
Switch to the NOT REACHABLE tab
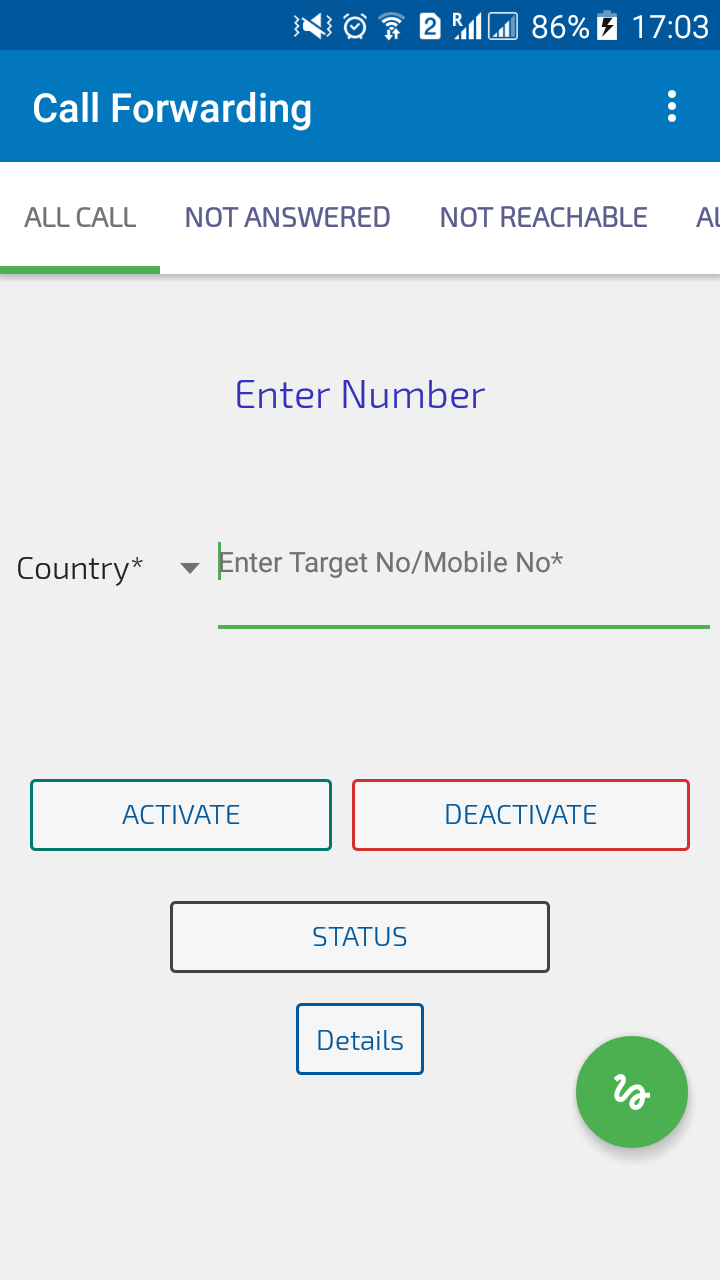pyautogui.click(x=544, y=217)
